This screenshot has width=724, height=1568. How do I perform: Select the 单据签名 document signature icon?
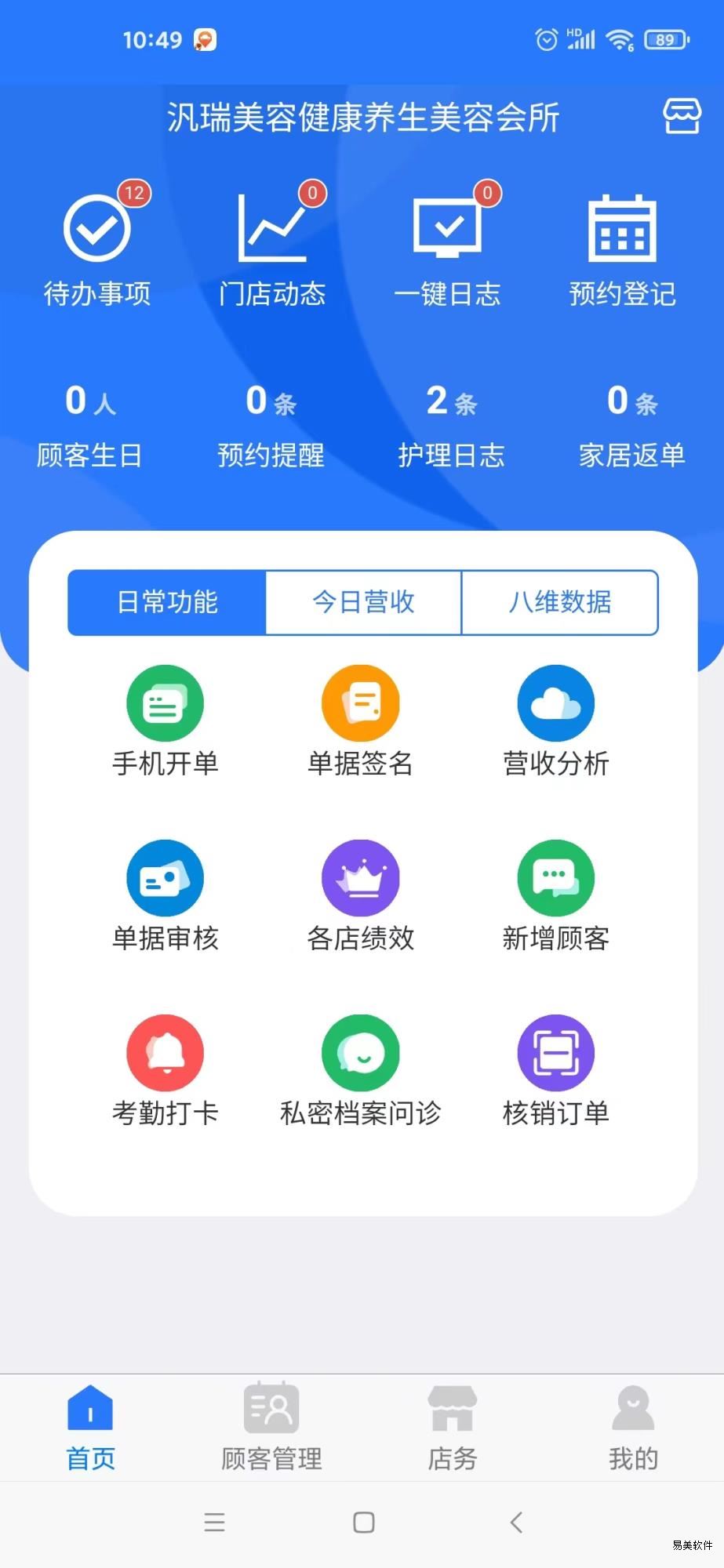pyautogui.click(x=360, y=718)
